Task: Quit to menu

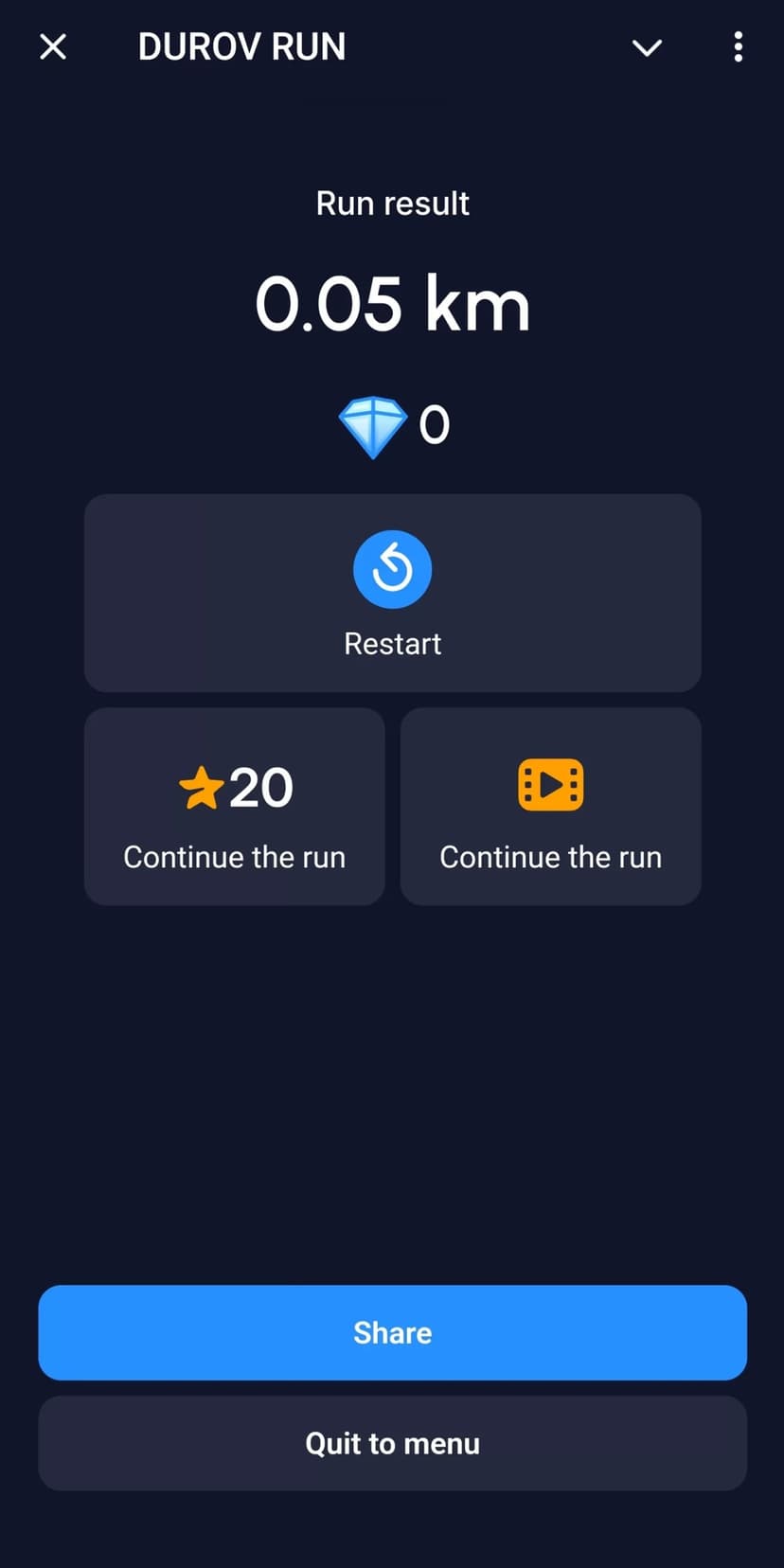Action: tap(392, 1443)
